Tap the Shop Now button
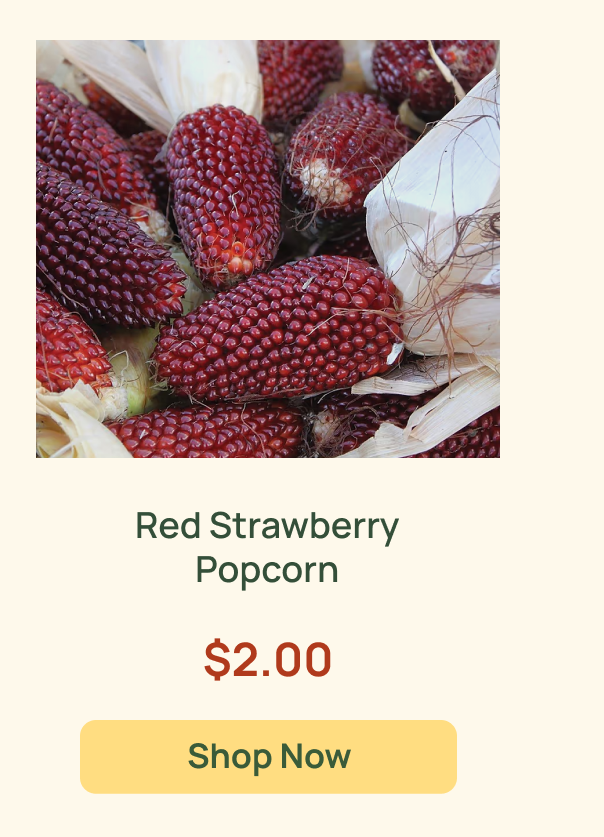 tap(268, 757)
